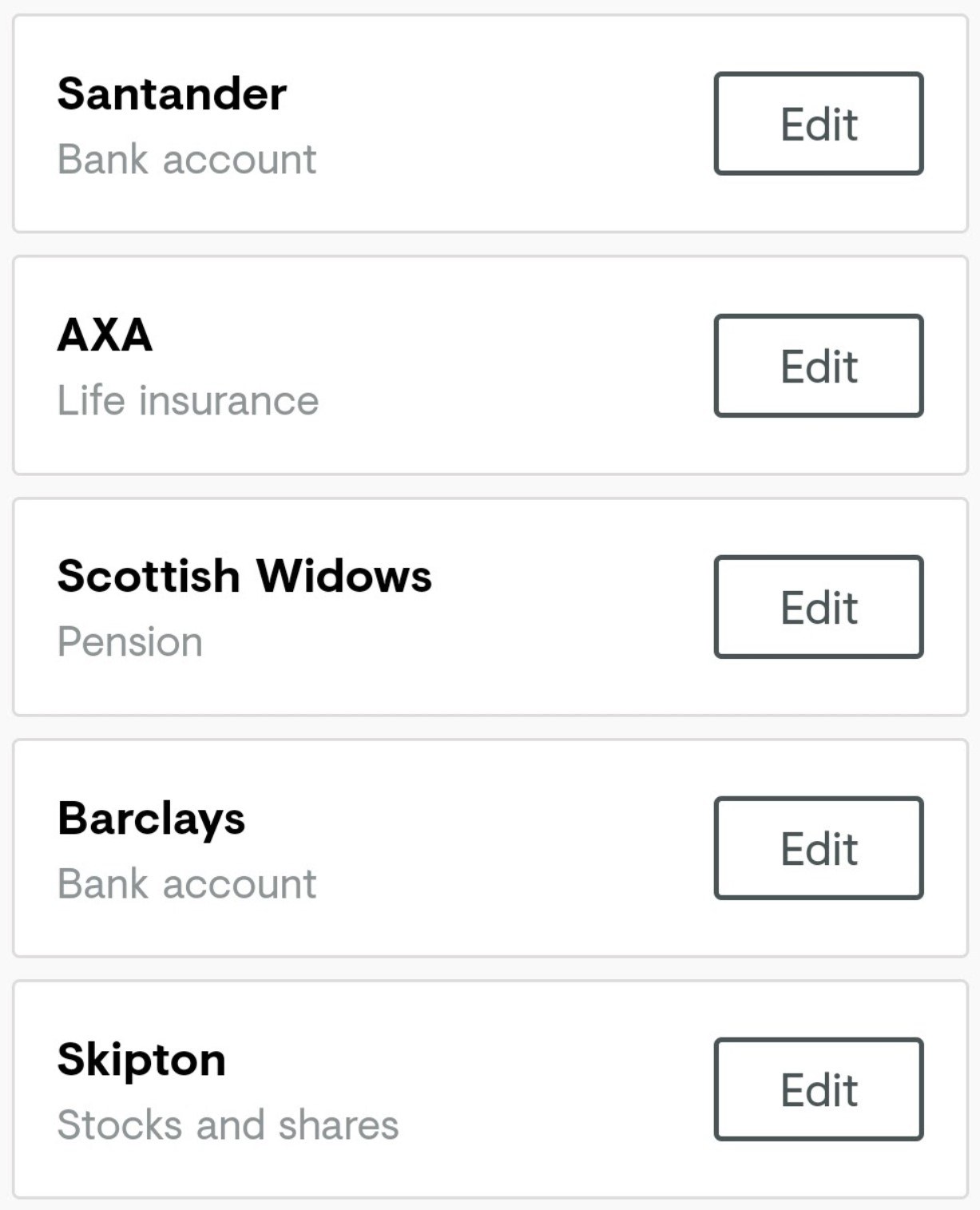Edit the Skipton stocks and shares entry
The width and height of the screenshot is (980, 1210).
tap(819, 1089)
